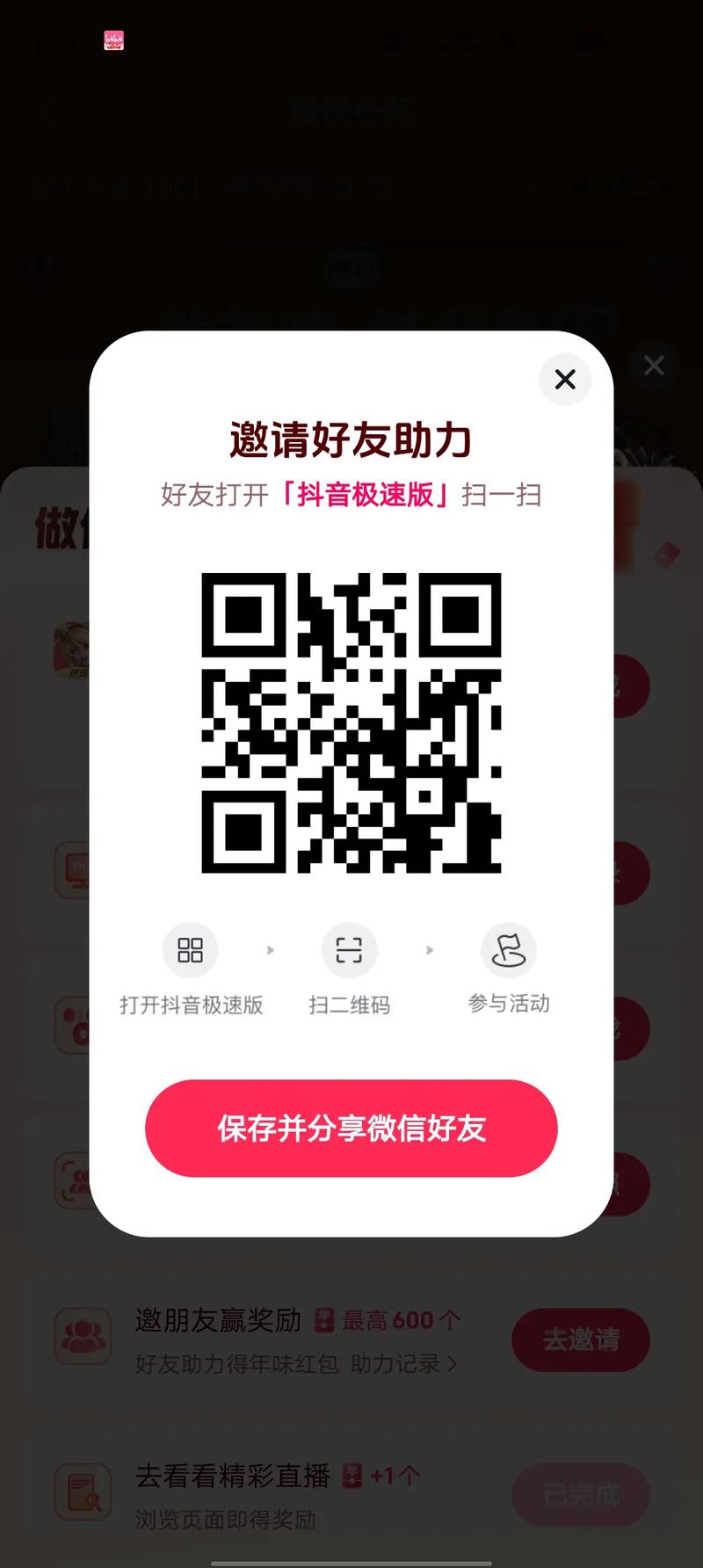703x1568 pixels.
Task: Close the invite friends QR dialog
Action: 565,379
